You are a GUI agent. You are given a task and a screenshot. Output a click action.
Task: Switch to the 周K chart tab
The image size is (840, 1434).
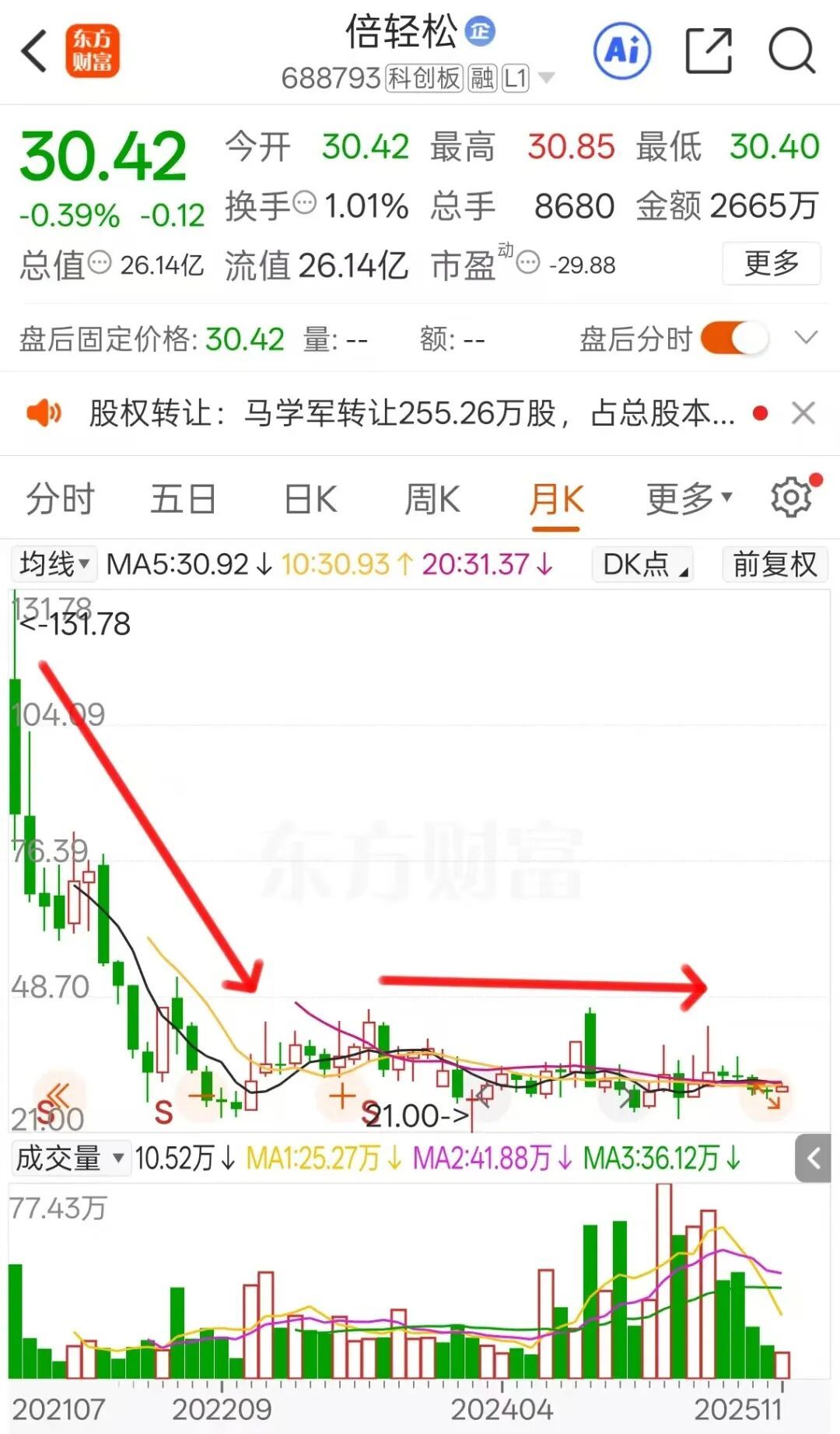pyautogui.click(x=432, y=499)
